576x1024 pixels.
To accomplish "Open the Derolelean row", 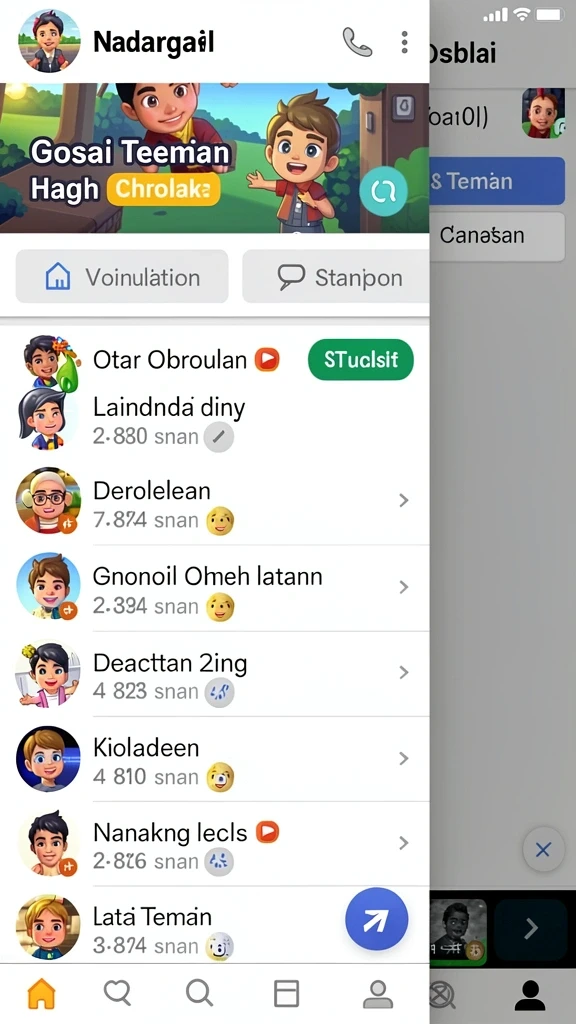I will (x=215, y=501).
